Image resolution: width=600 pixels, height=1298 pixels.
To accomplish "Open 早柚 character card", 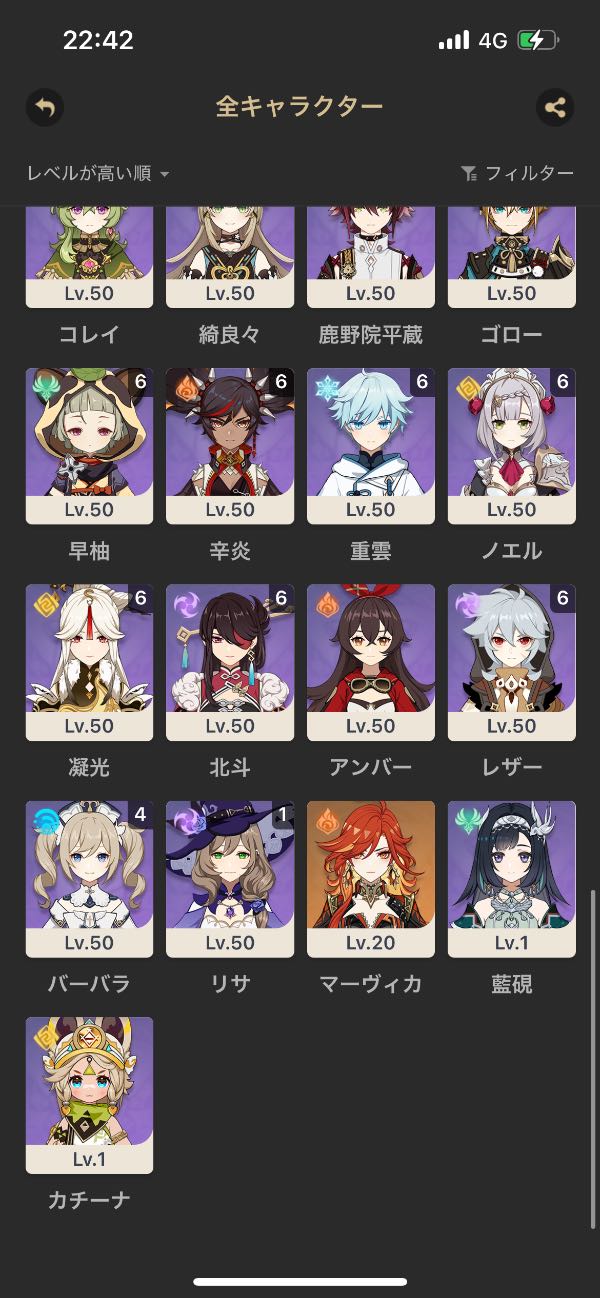I will tap(89, 445).
